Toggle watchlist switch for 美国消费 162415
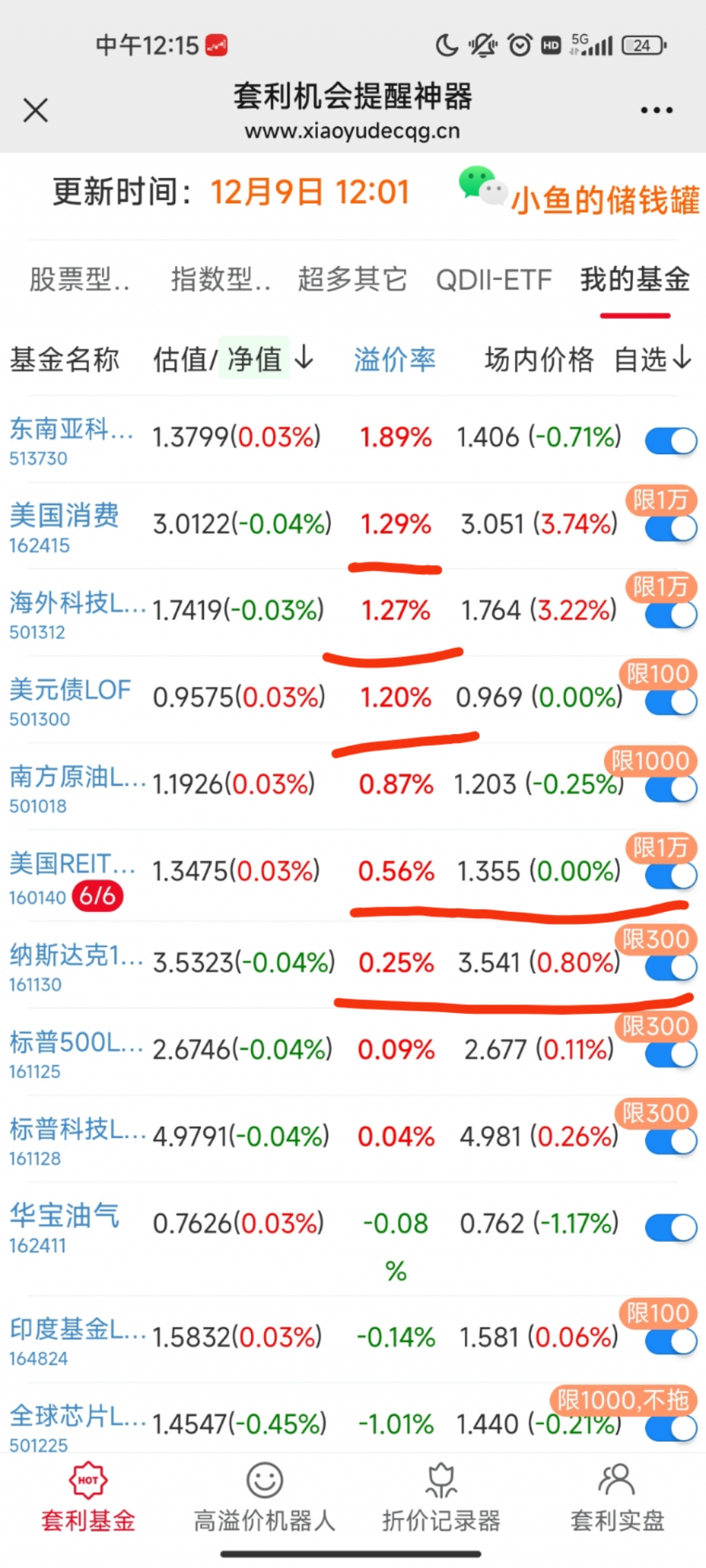This screenshot has height=1568, width=706. coord(670,529)
